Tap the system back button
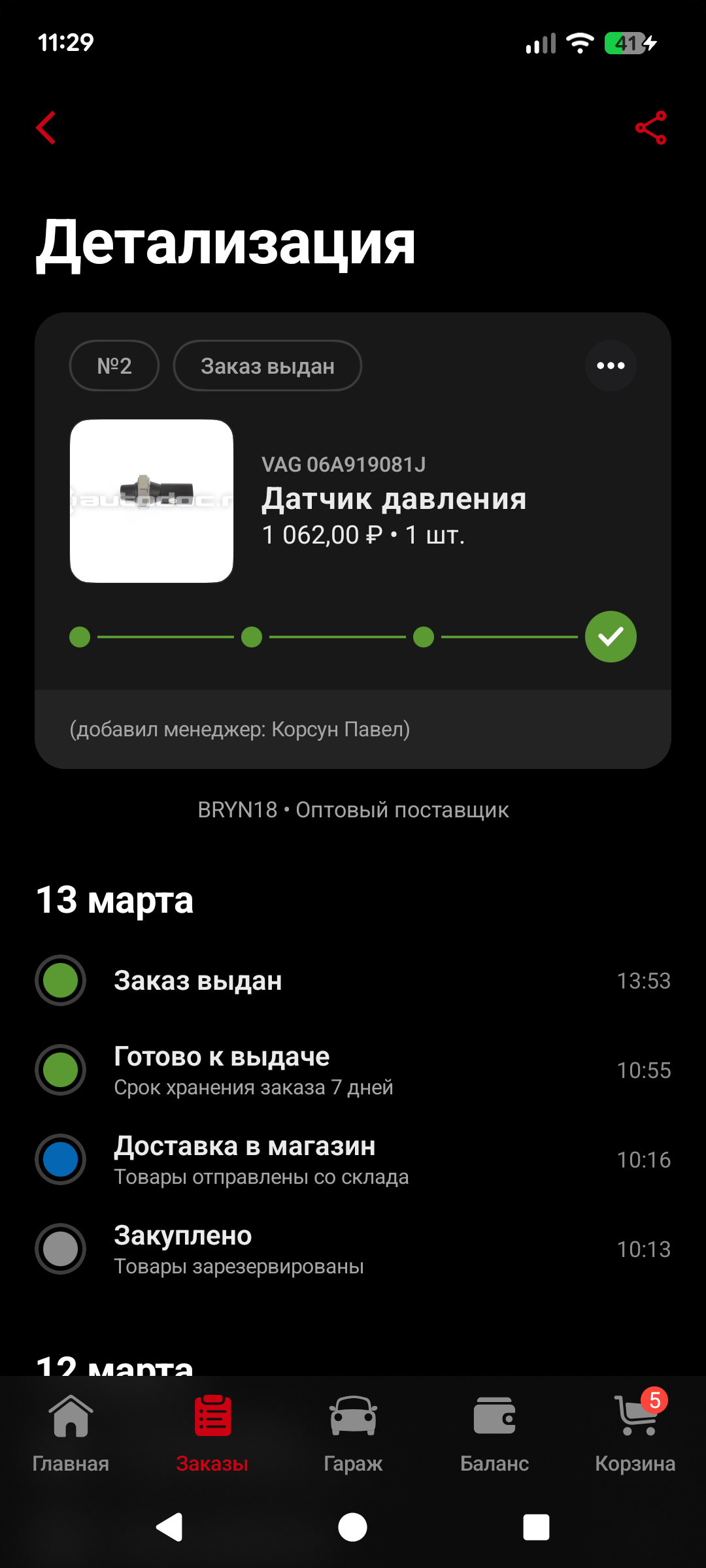Image resolution: width=706 pixels, height=1568 pixels. 170,1527
